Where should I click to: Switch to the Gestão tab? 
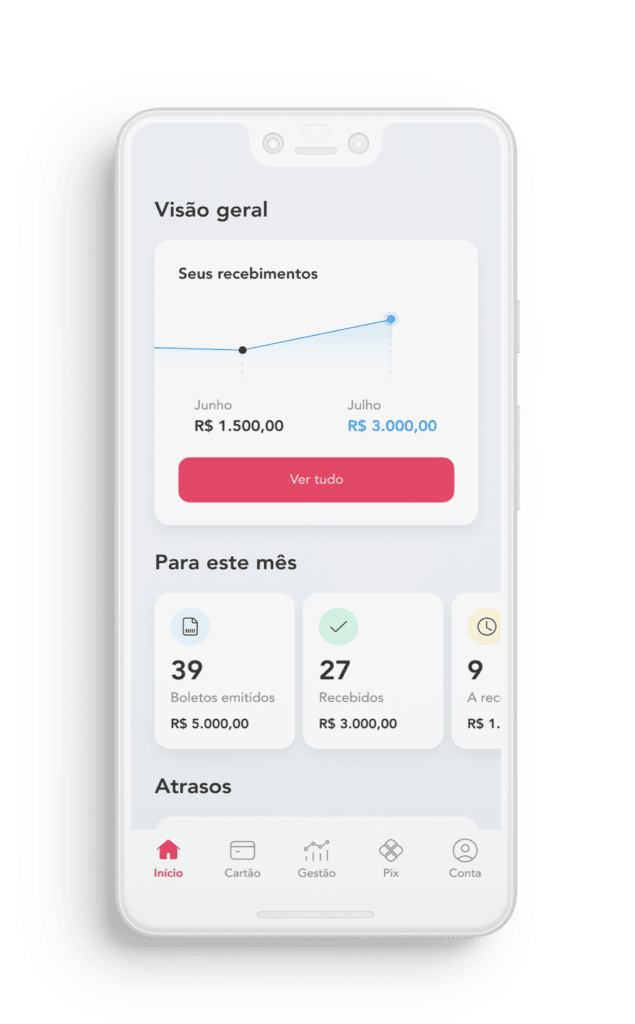point(316,859)
